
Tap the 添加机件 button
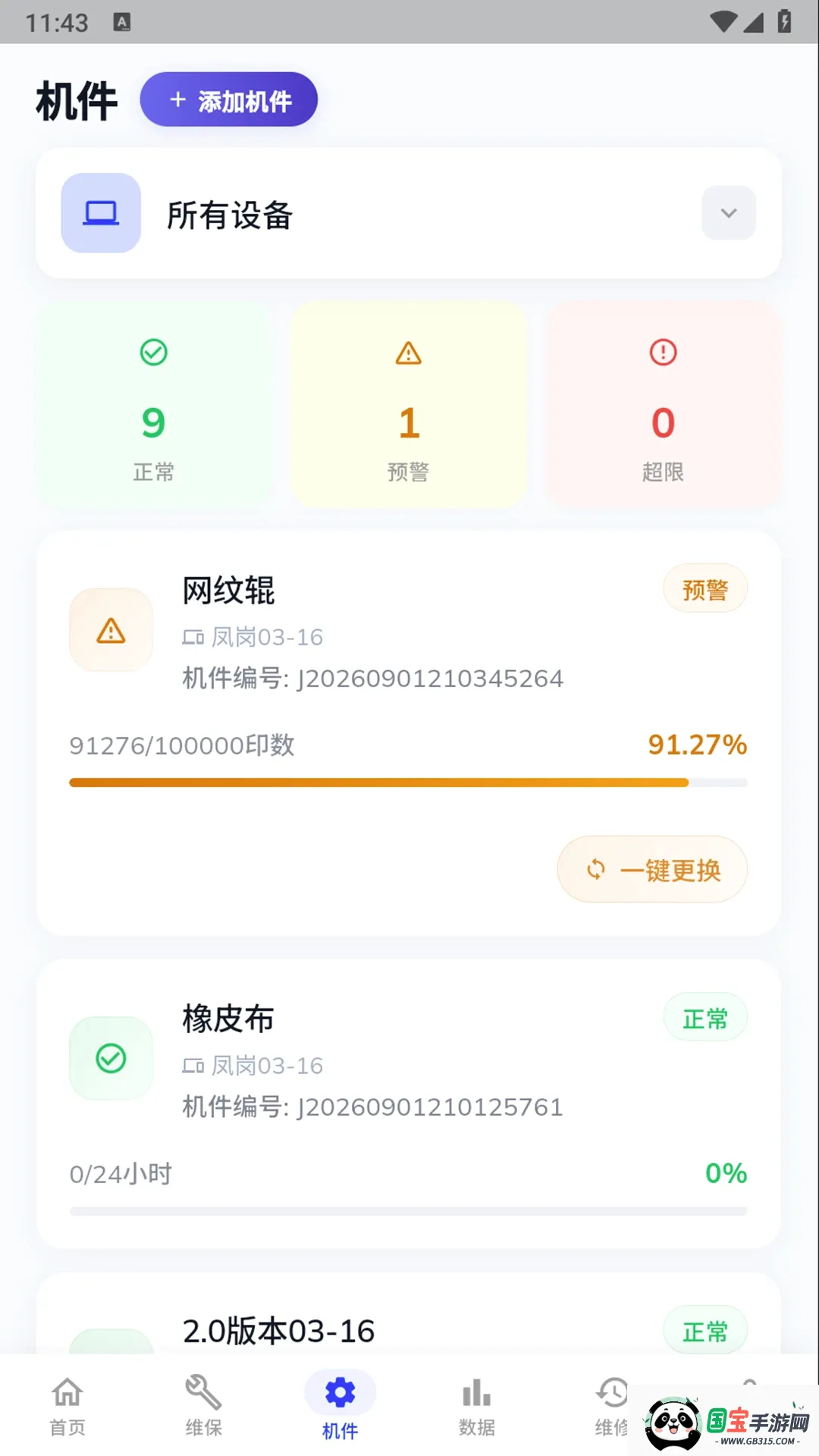228,99
